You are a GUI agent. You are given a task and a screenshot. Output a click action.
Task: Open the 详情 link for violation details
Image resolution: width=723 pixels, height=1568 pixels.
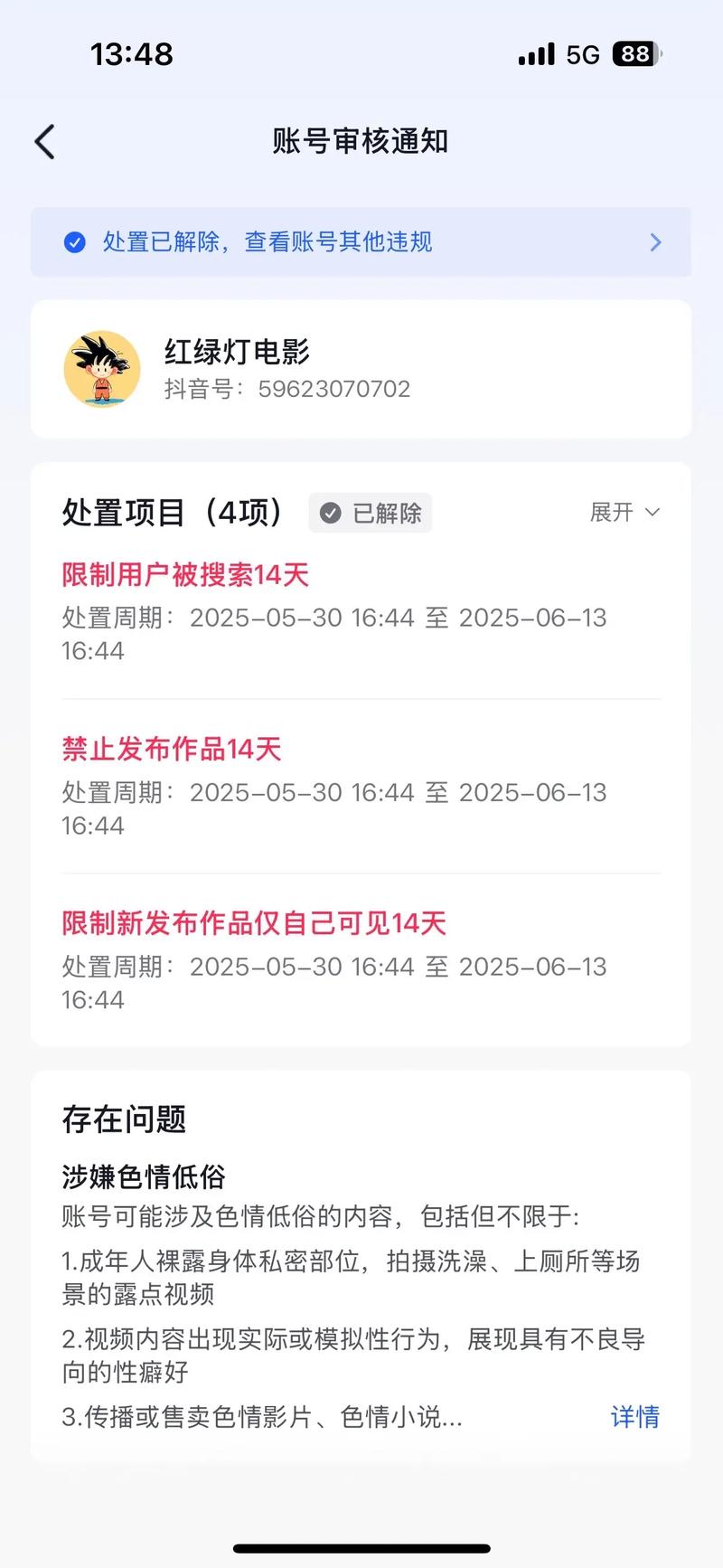tap(635, 1417)
